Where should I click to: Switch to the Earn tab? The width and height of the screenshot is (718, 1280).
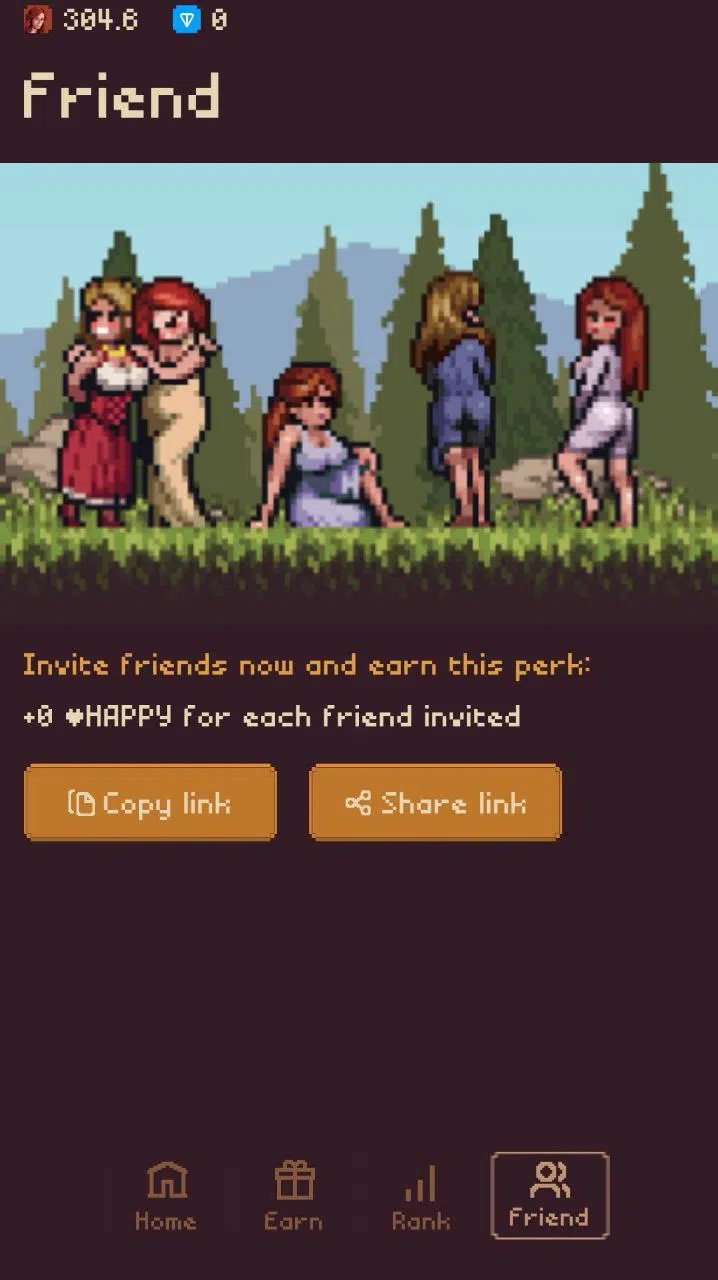pos(294,1195)
